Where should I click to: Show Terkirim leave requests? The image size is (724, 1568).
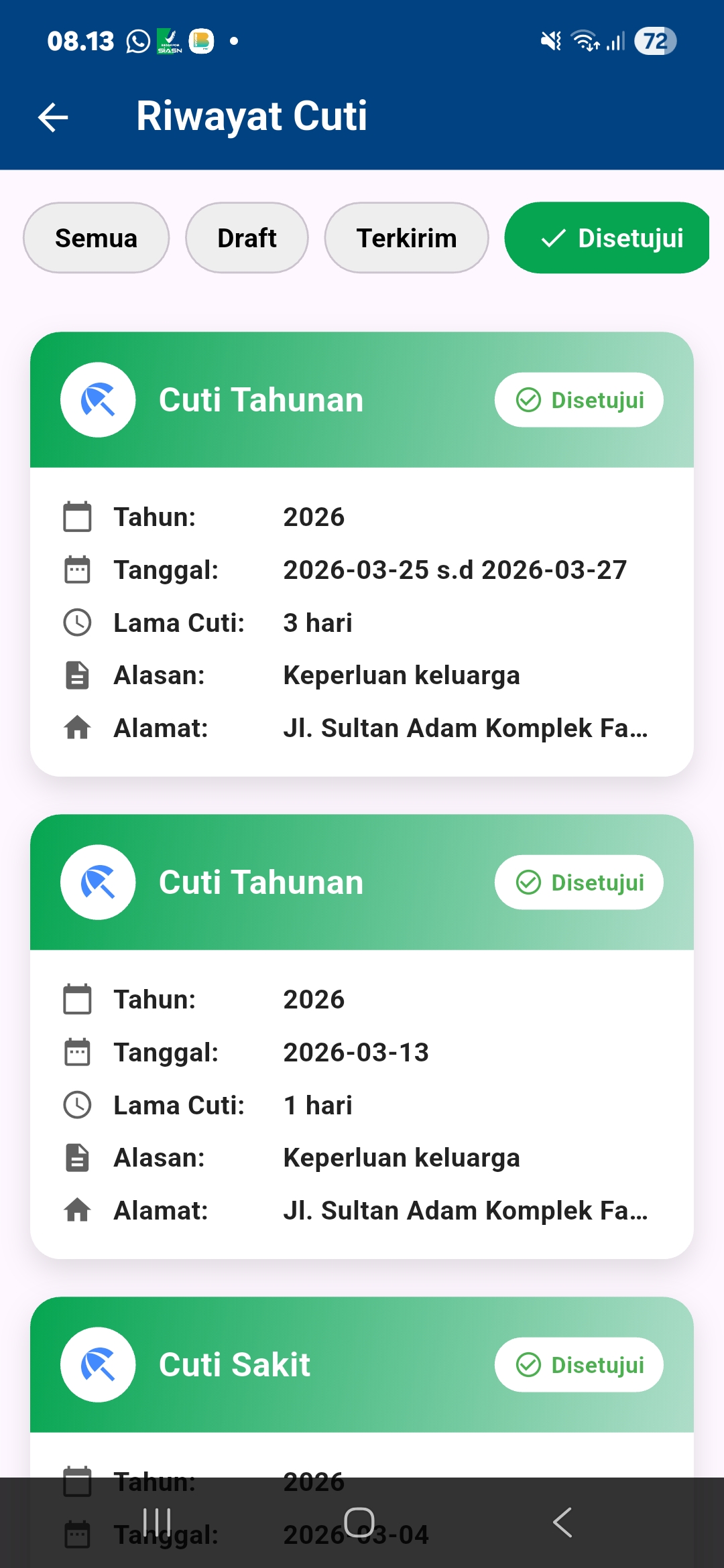406,238
